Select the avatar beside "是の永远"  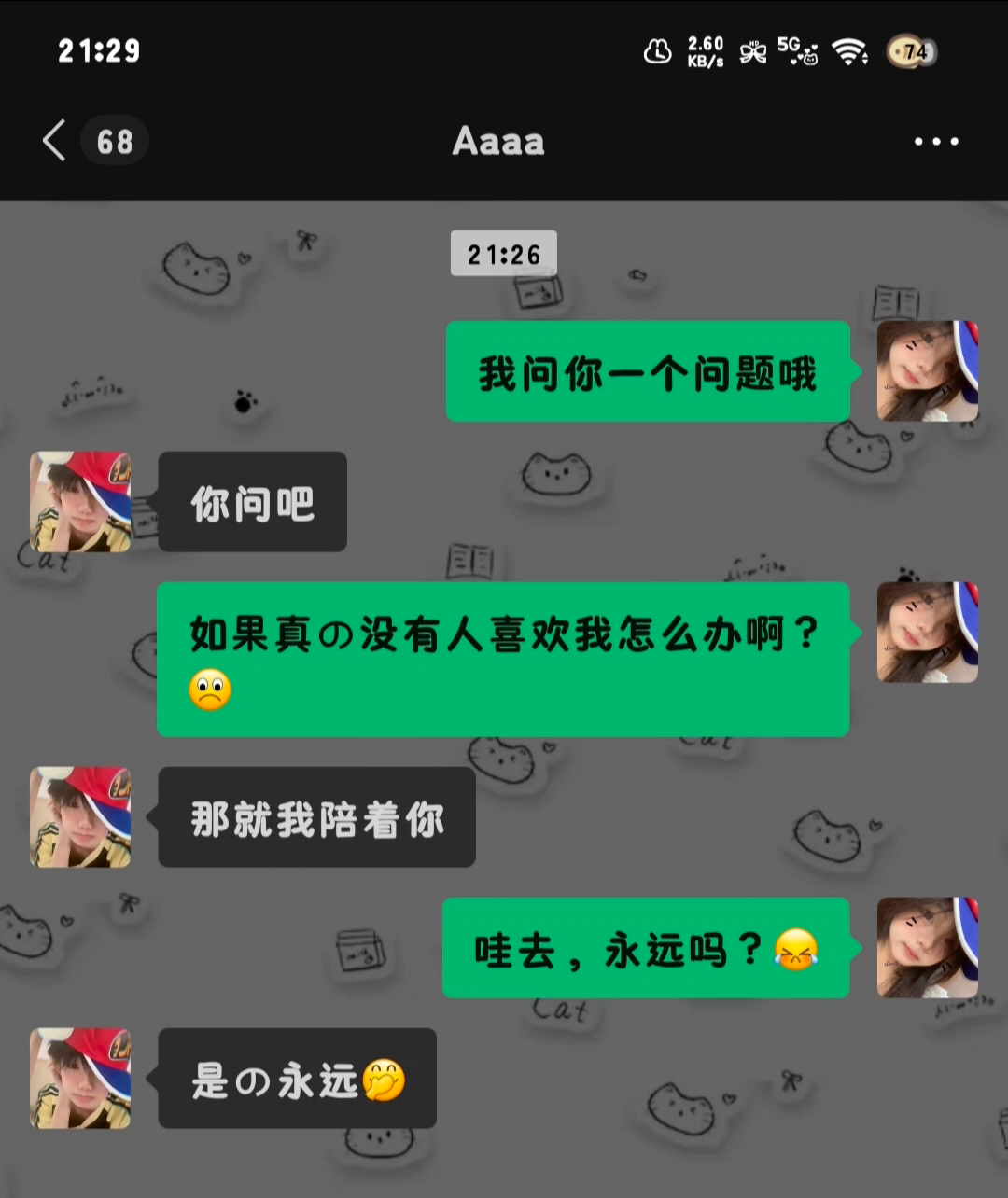80,1079
